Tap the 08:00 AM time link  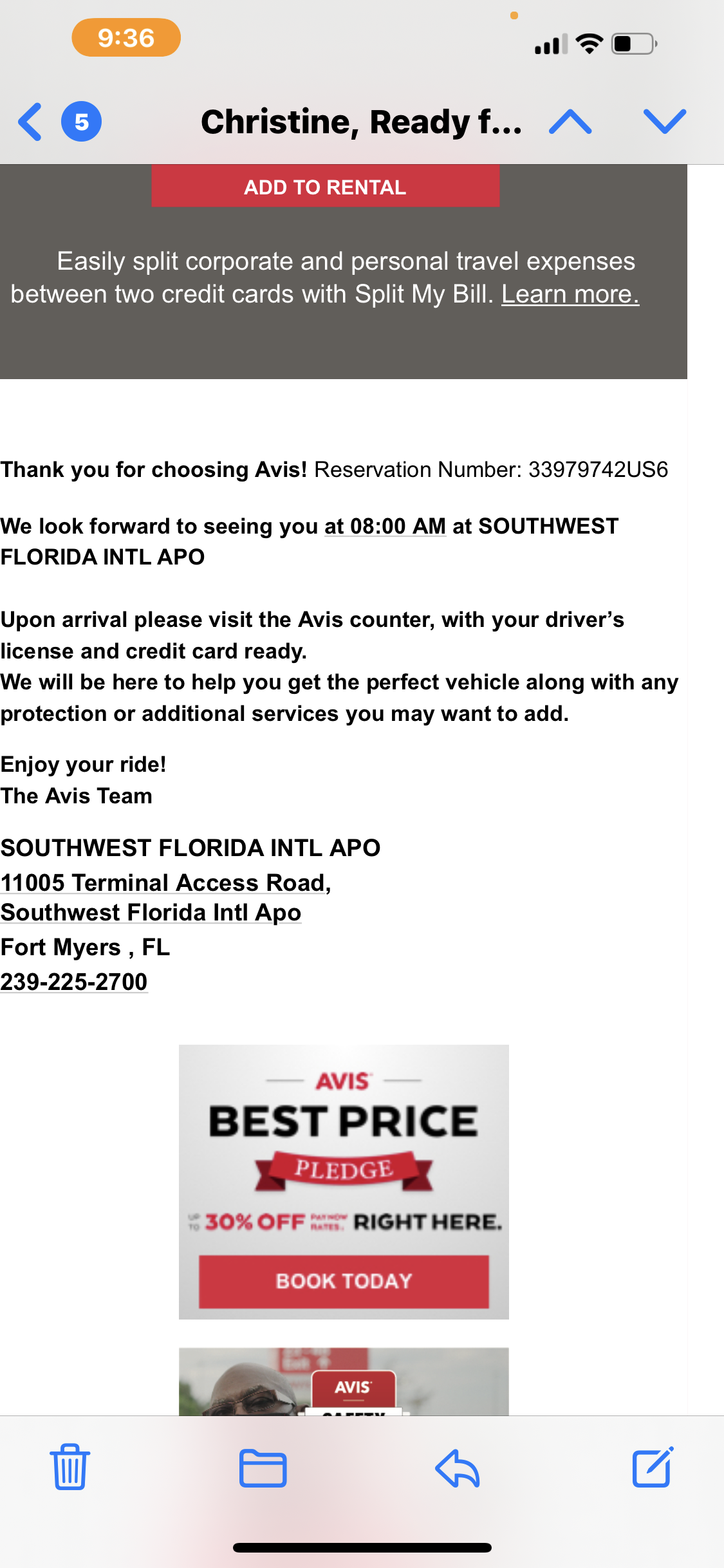[385, 526]
